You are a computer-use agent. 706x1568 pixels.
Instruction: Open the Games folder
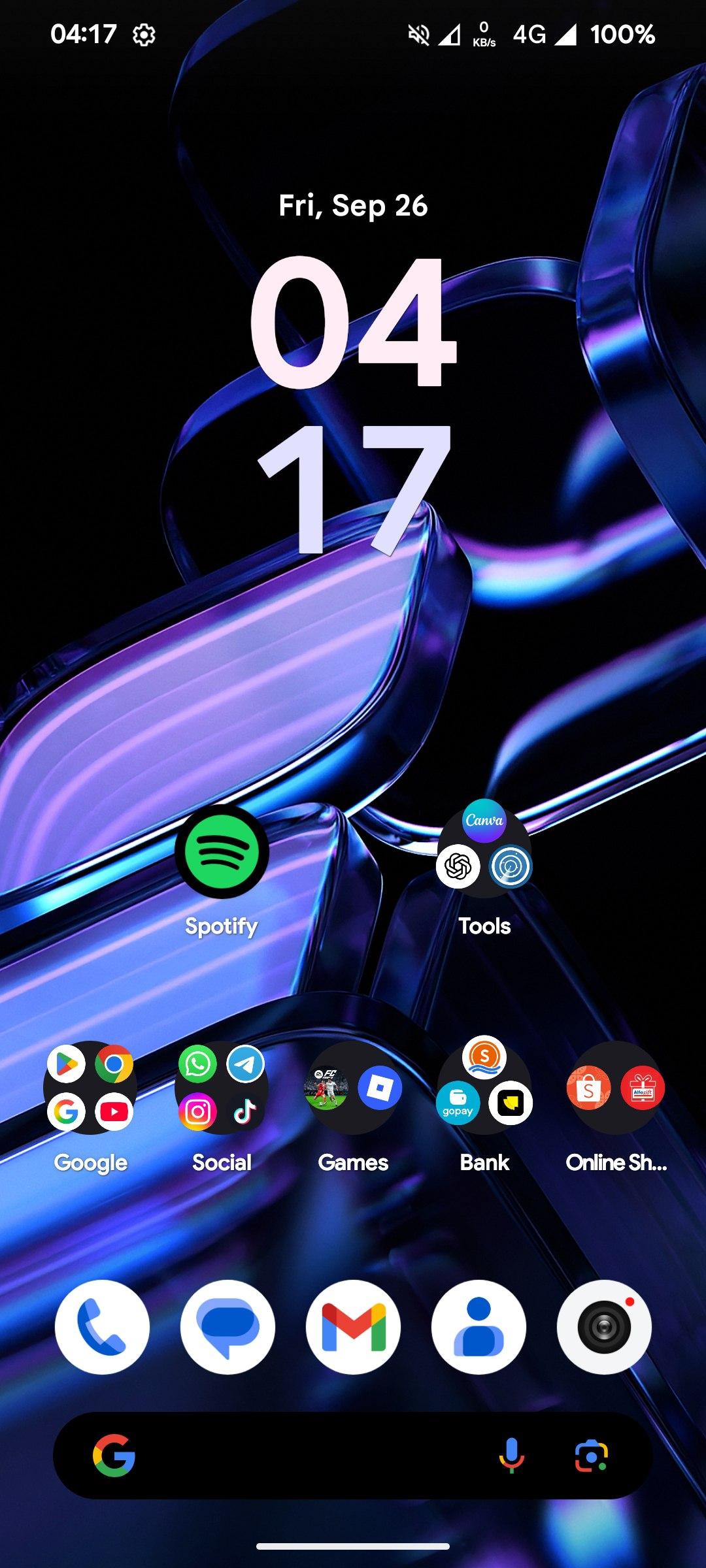(353, 1088)
